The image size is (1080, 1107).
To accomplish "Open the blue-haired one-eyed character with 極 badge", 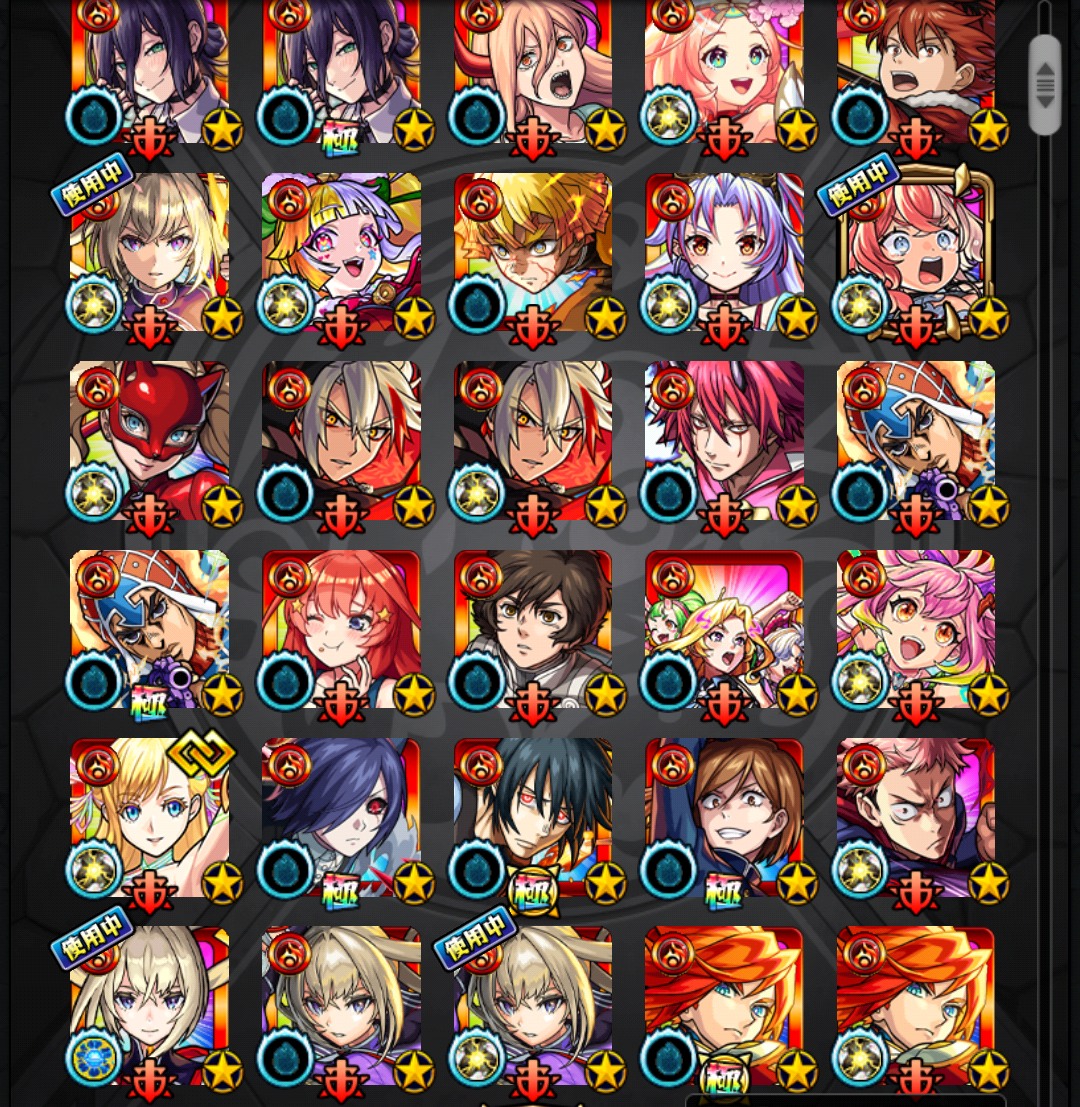I will [341, 817].
